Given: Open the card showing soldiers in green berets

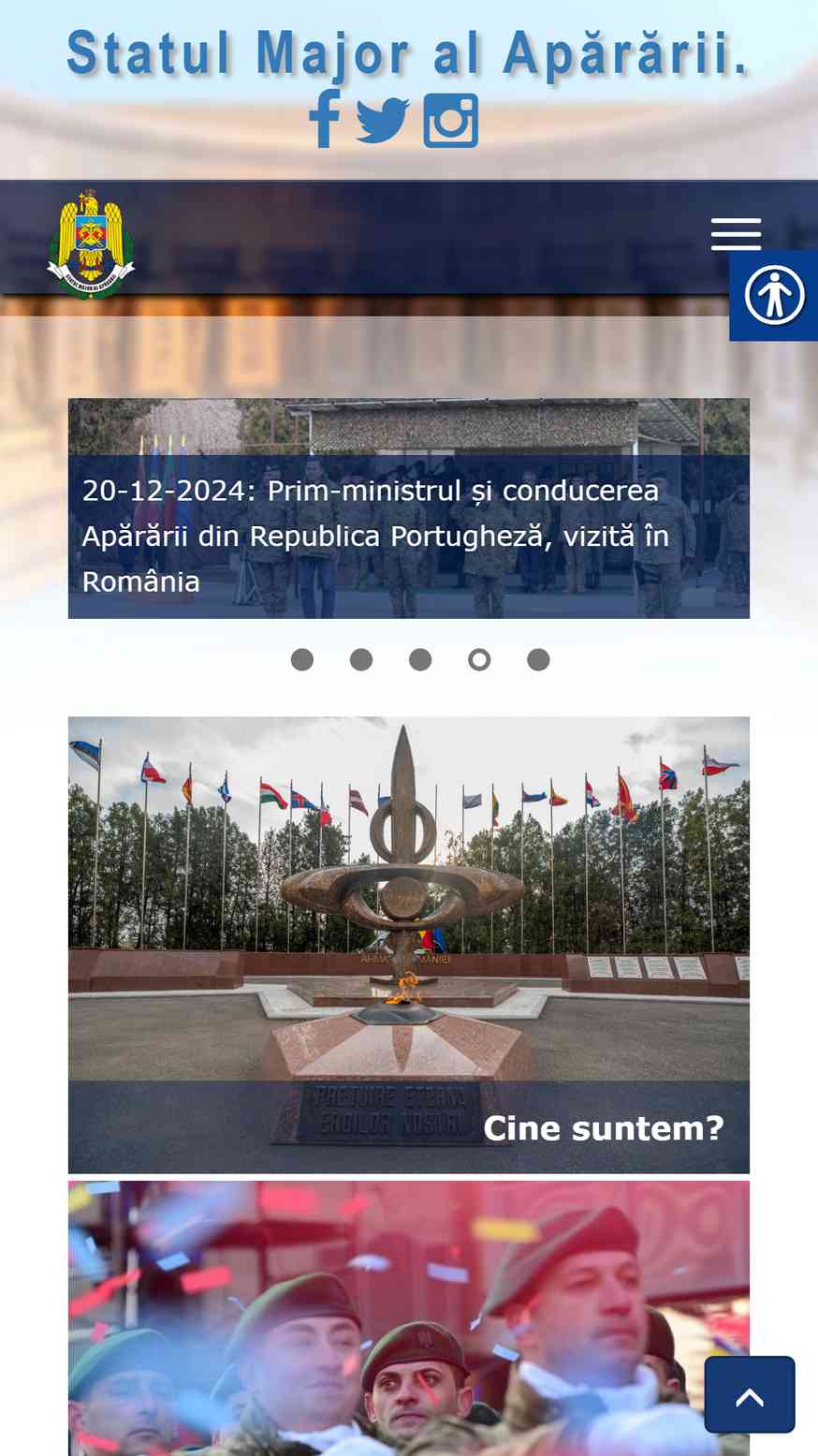Looking at the screenshot, I should point(409,1318).
